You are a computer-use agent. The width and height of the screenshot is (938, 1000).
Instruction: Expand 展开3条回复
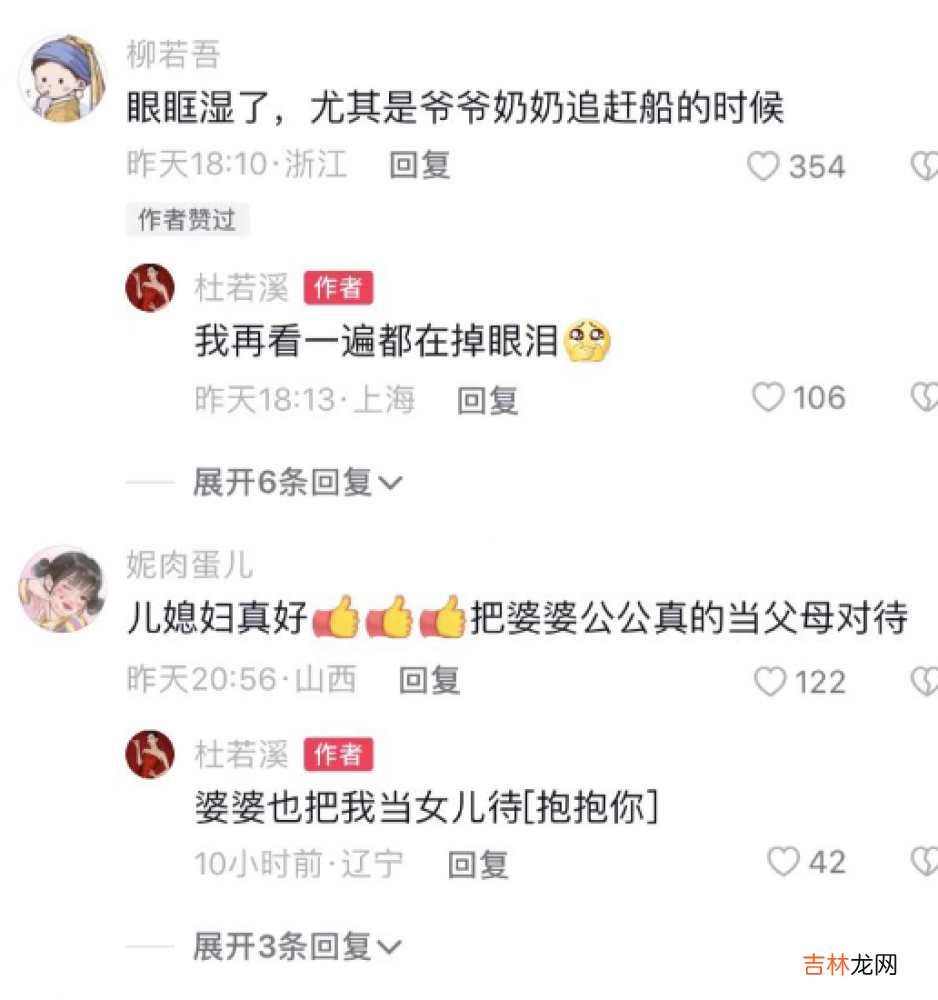pyautogui.click(x=296, y=946)
